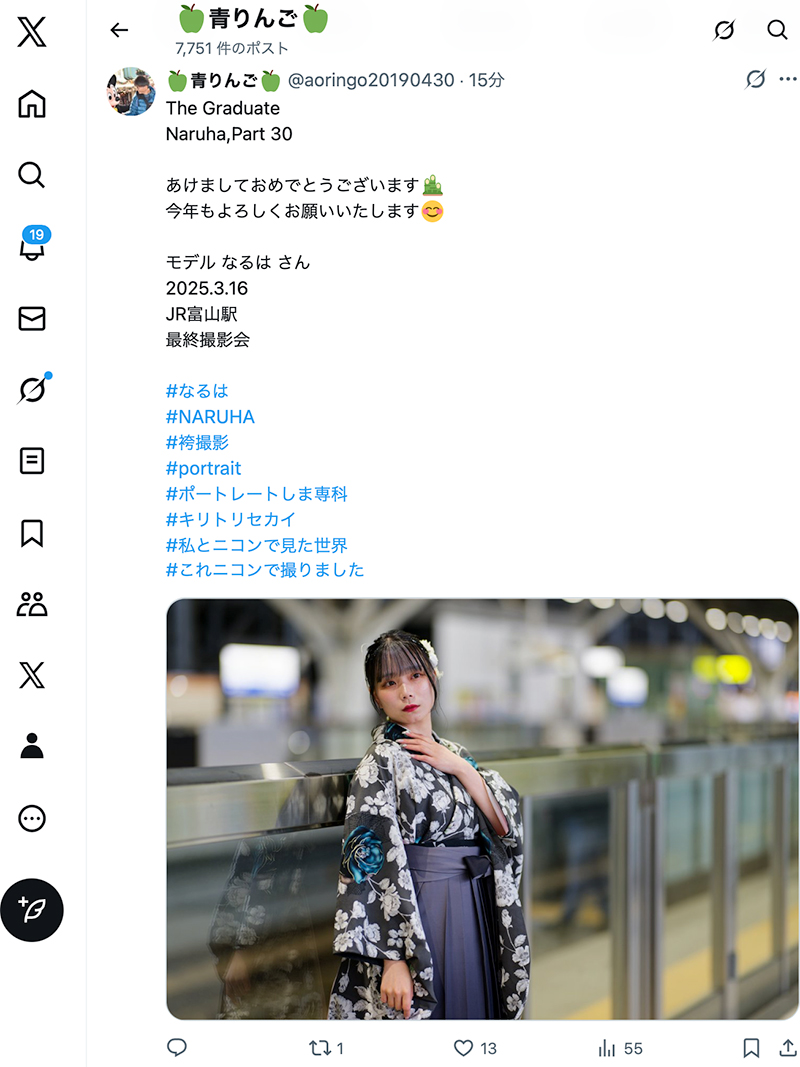Tap the Grok icon on the post
Viewport: 800px width, 1067px height.
(x=756, y=79)
